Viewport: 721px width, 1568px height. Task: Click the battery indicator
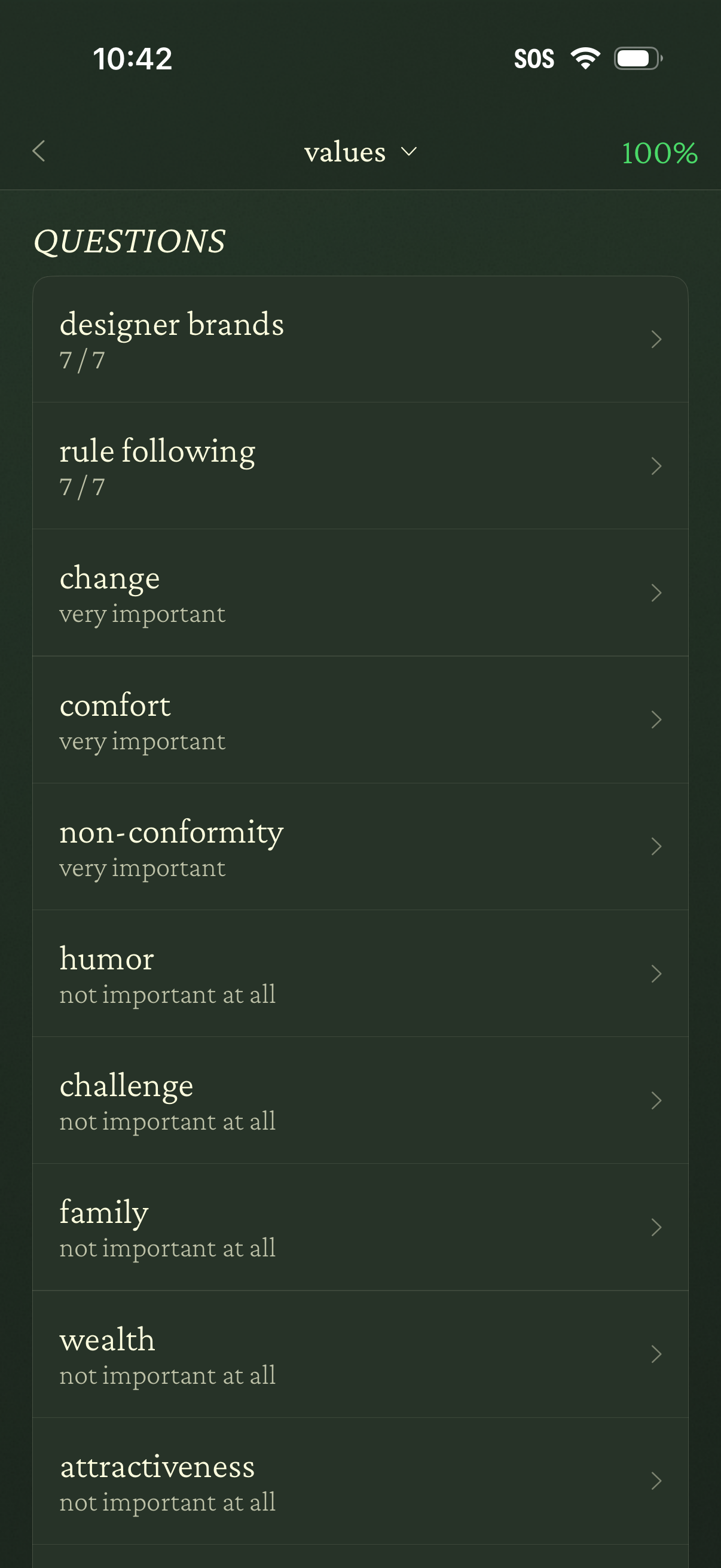click(636, 58)
